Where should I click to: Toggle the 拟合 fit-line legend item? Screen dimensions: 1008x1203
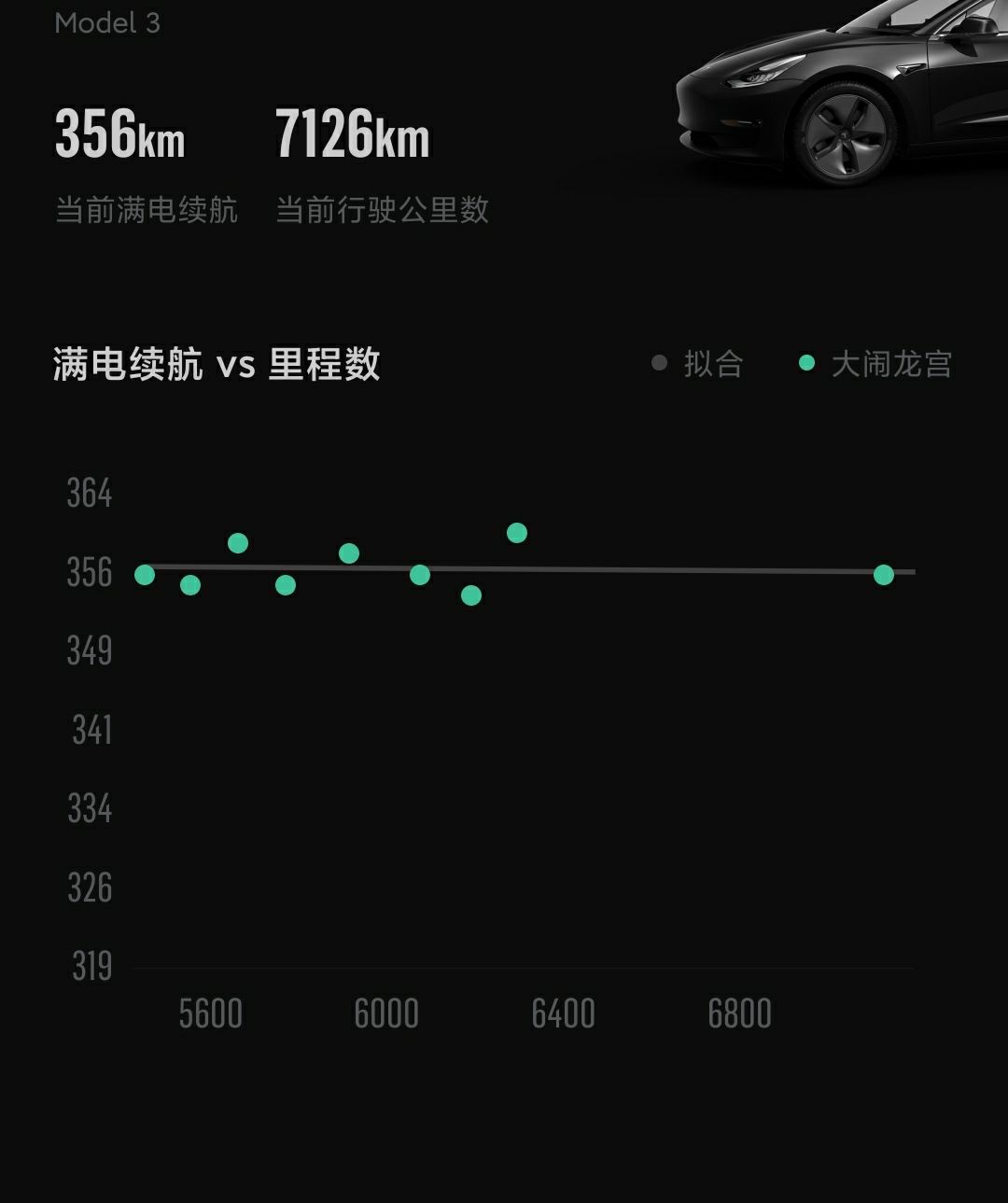point(698,364)
